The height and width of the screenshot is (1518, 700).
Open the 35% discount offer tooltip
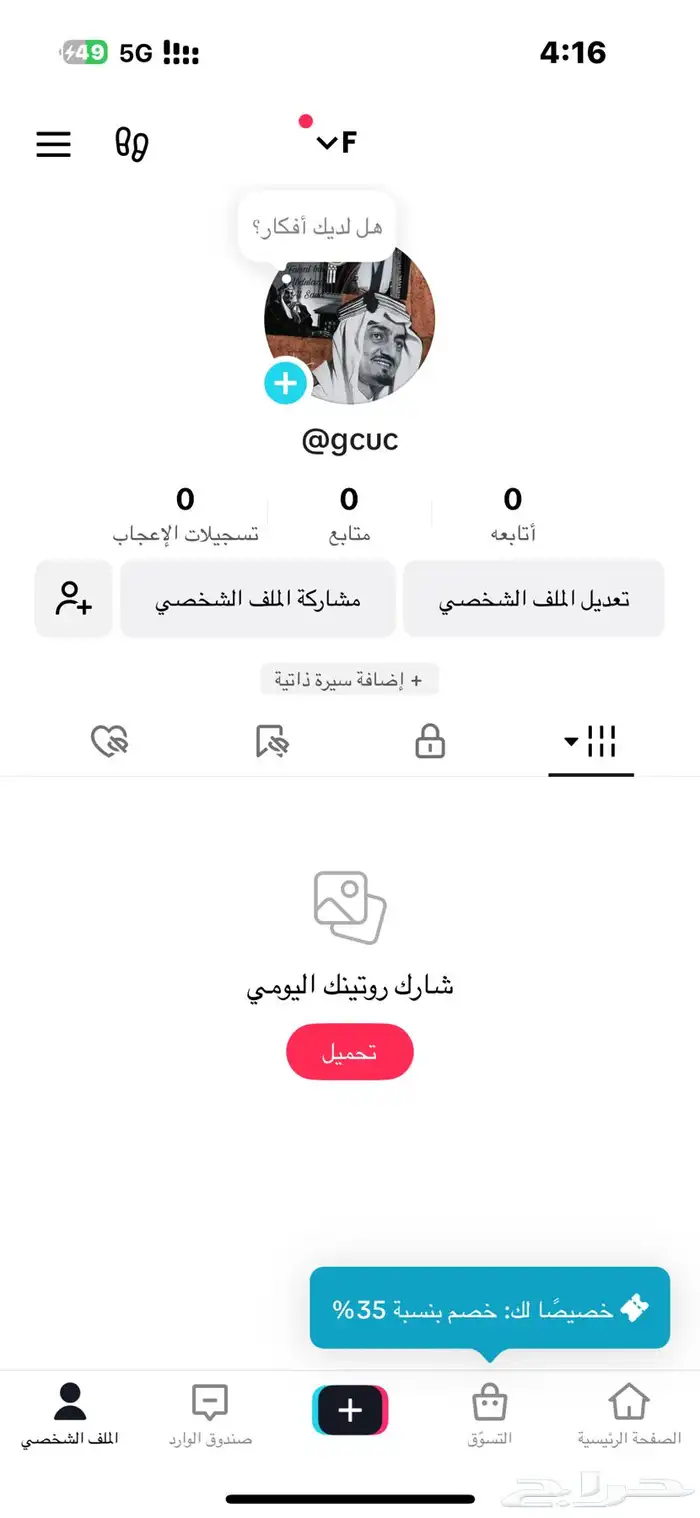[489, 1308]
